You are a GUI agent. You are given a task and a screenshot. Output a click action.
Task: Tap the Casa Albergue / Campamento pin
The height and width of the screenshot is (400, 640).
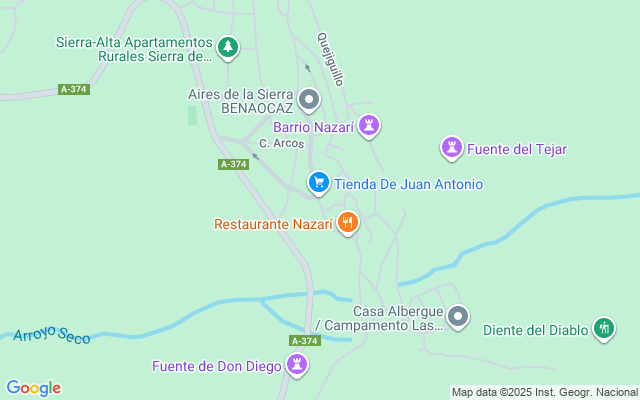[458, 317]
